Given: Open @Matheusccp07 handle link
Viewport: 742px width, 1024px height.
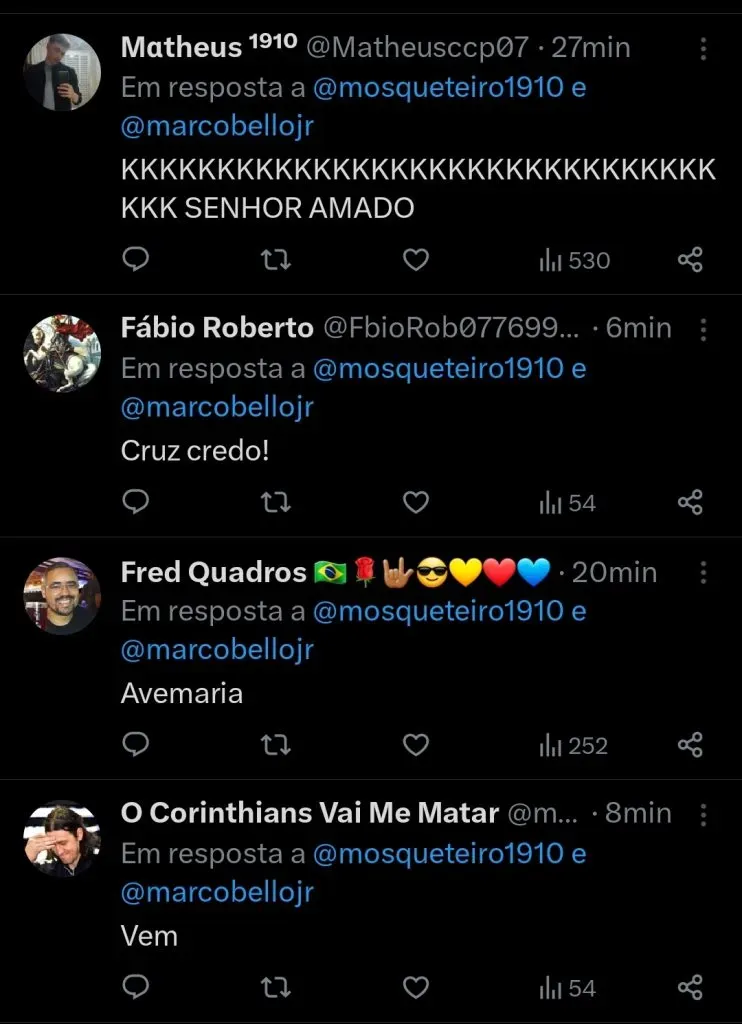Looking at the screenshot, I should click(418, 47).
